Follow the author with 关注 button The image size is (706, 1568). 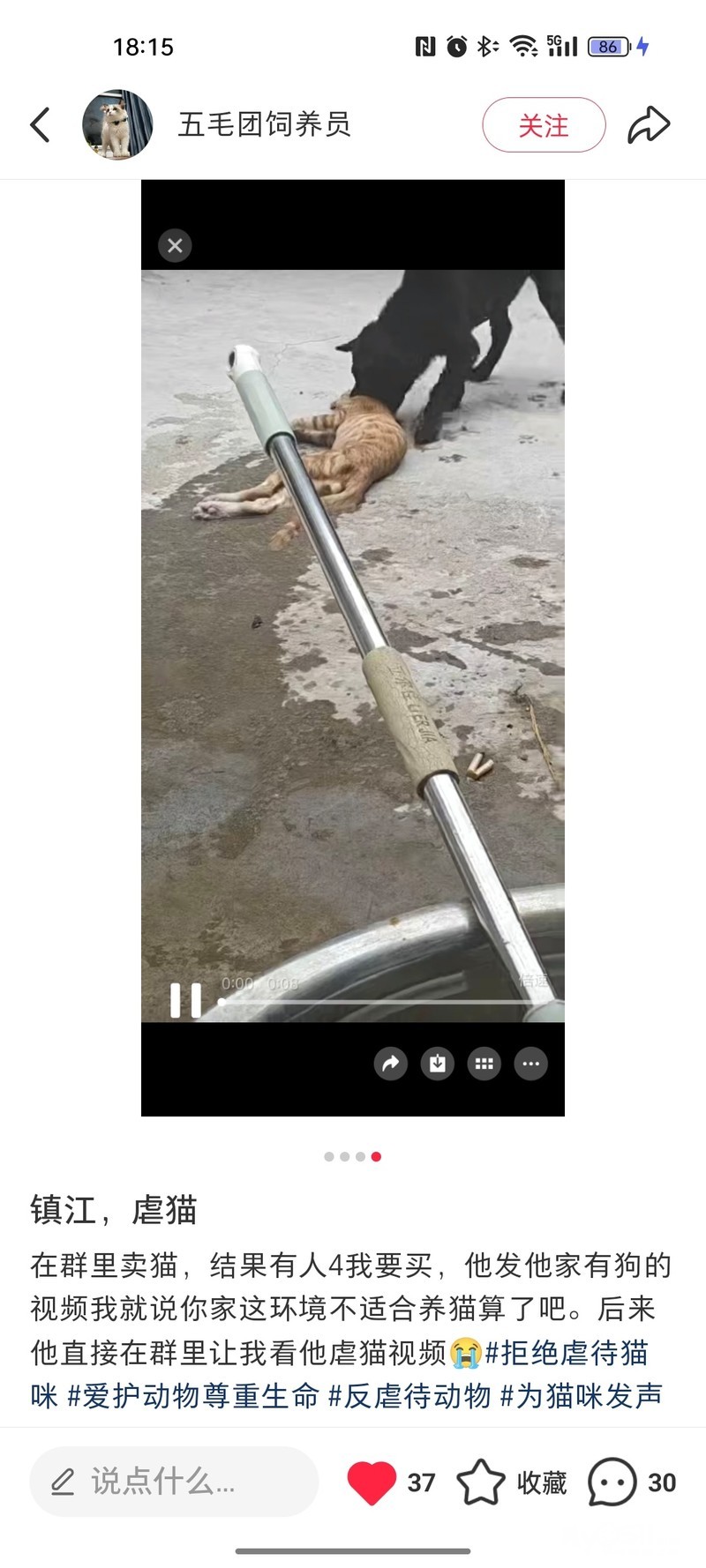tap(544, 125)
